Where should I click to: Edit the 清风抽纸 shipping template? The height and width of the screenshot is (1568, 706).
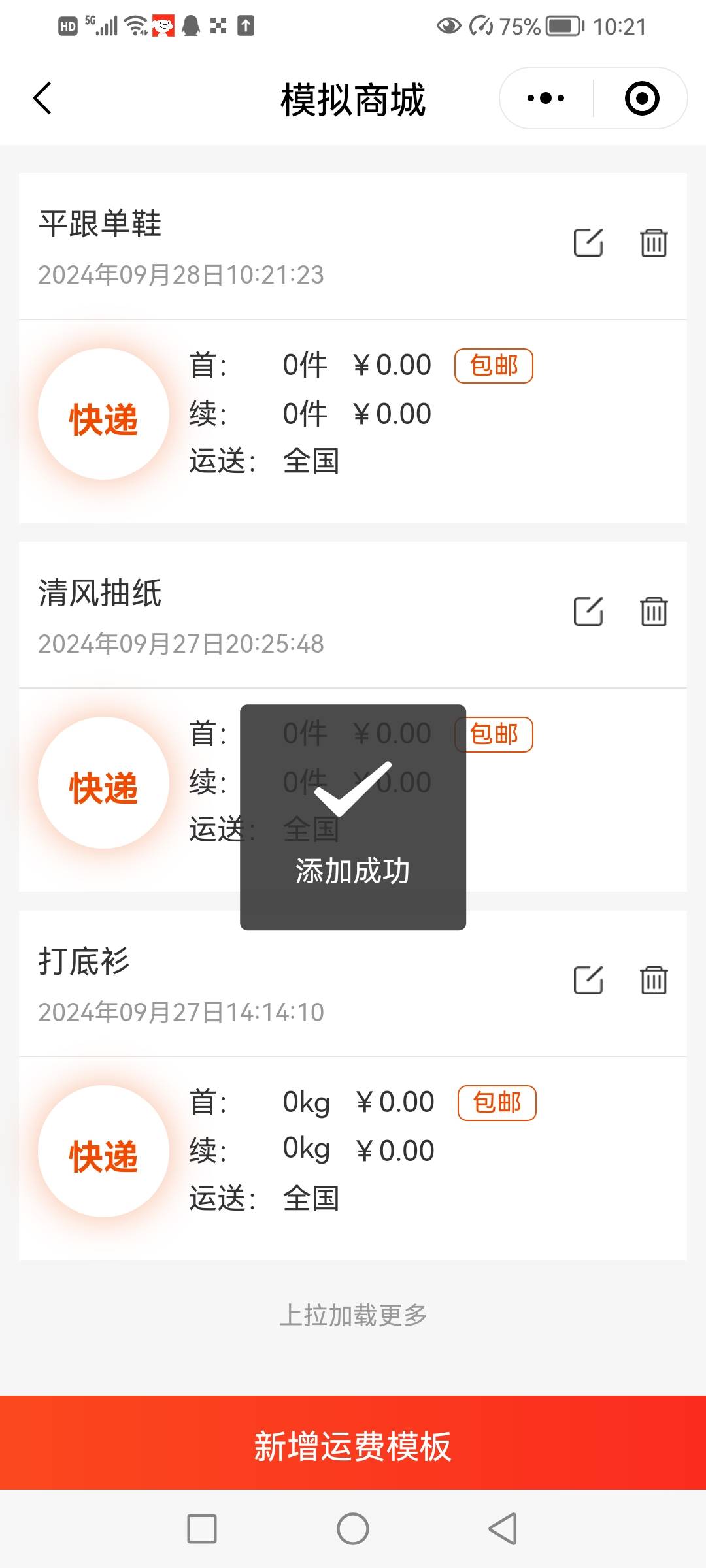click(x=588, y=612)
